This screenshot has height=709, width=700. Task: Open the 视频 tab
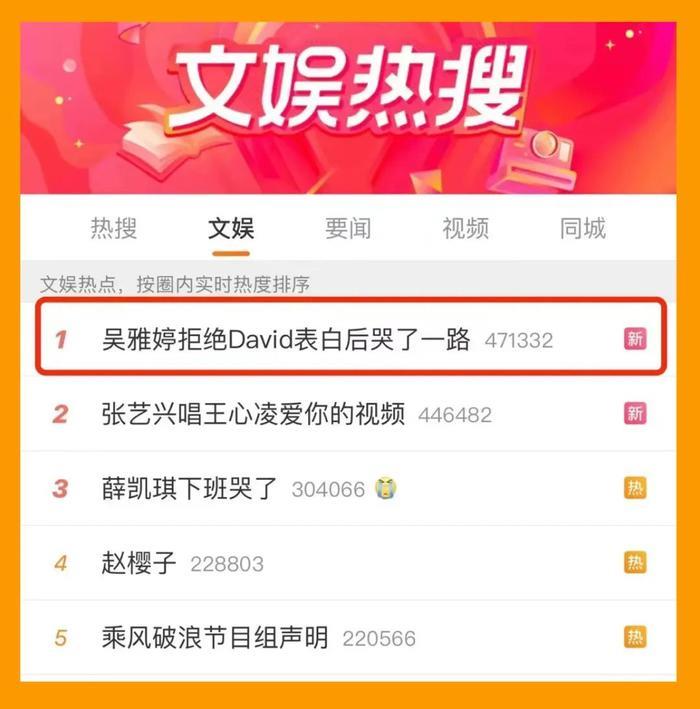coord(465,229)
